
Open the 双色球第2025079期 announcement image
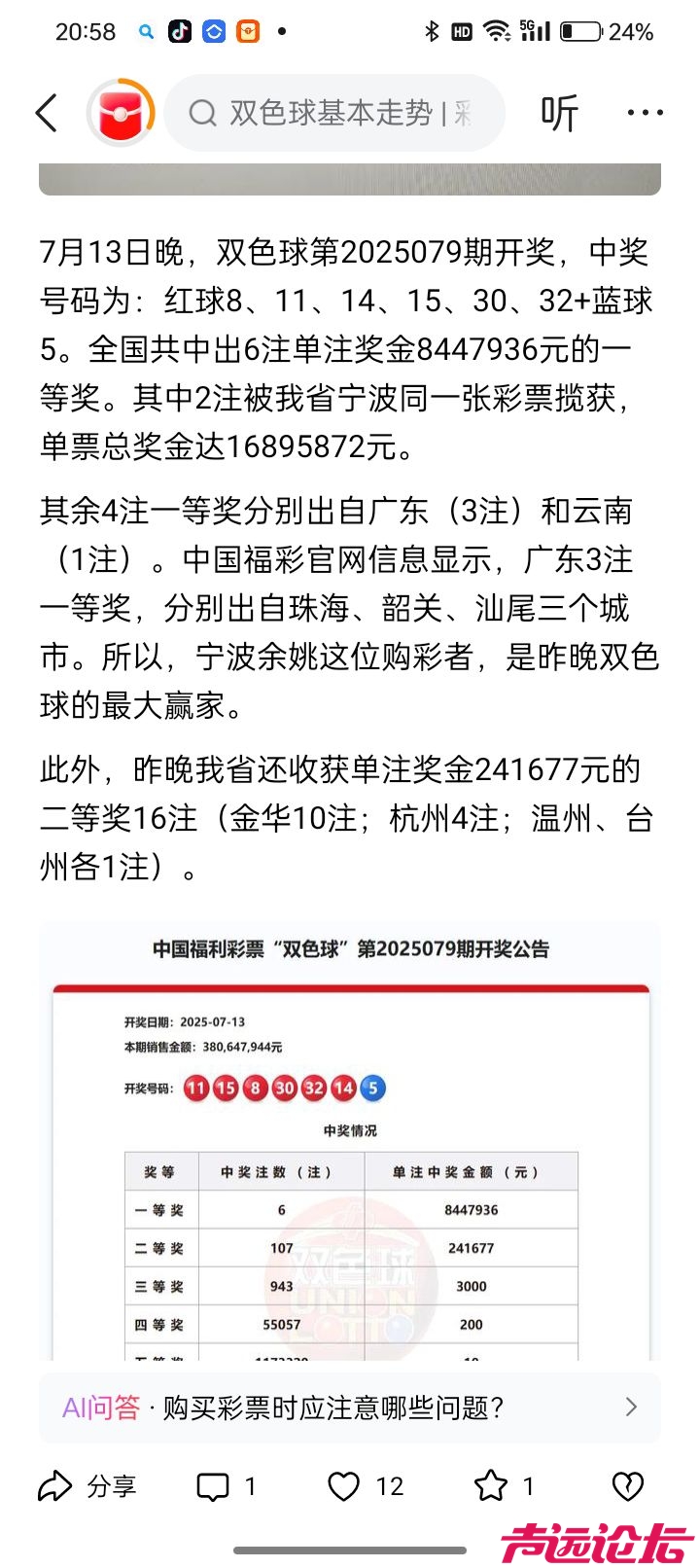pyautogui.click(x=350, y=1148)
